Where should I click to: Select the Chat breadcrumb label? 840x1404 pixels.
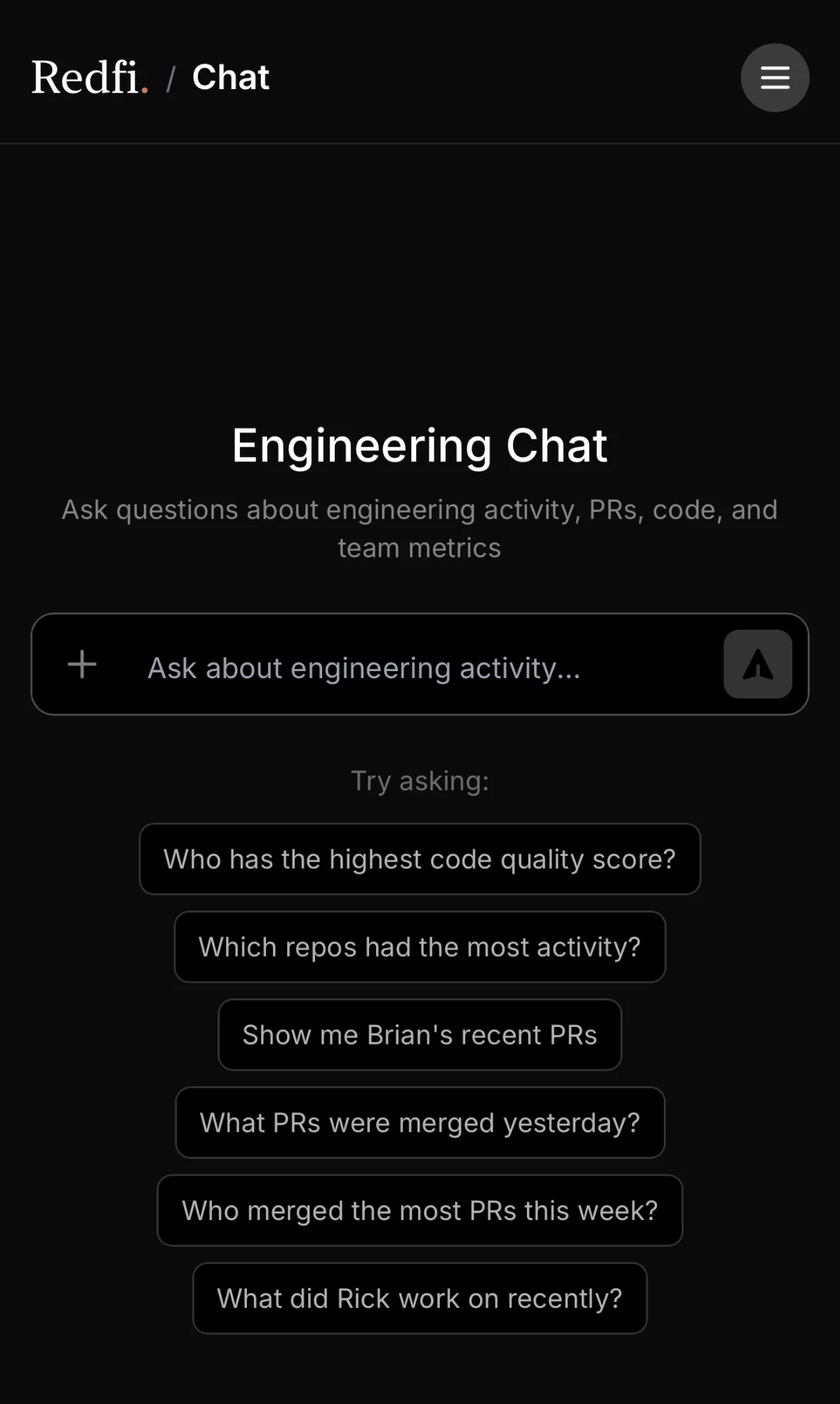[x=231, y=77]
